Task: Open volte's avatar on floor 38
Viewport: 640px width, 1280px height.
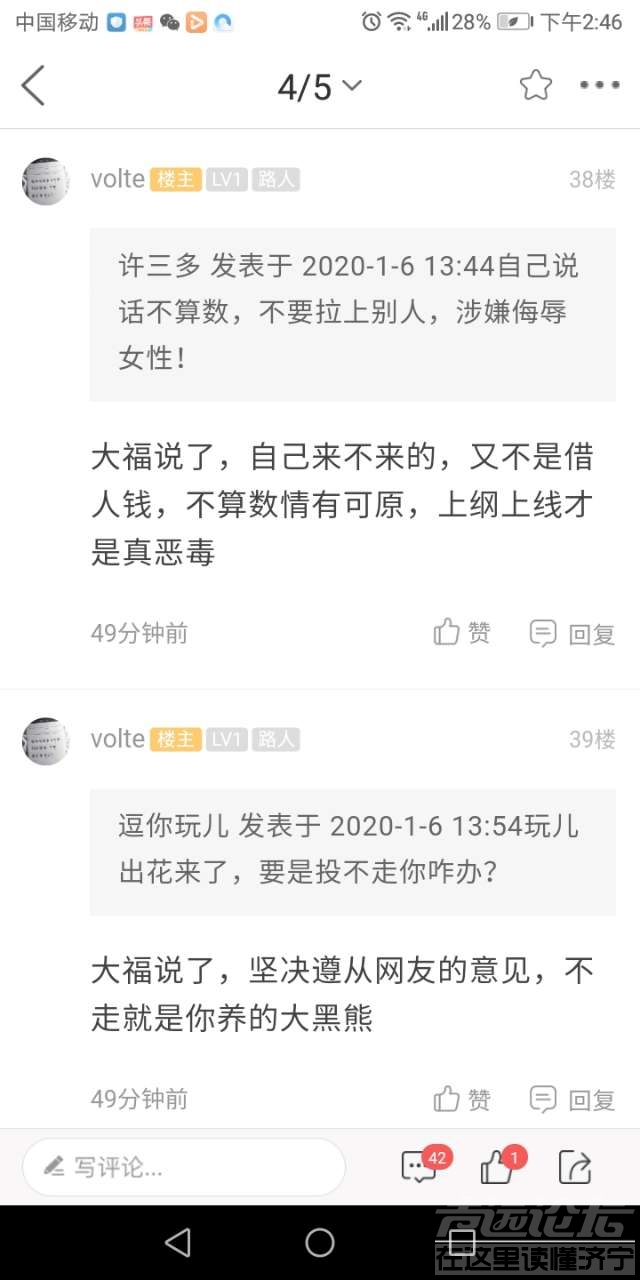Action: pos(46,181)
